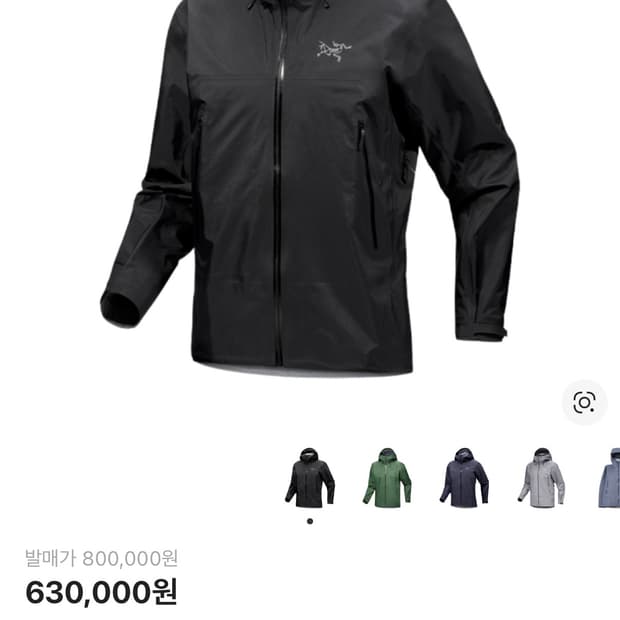Screen dimensions: 620x620
Task: Open the image search icon
Action: click(x=584, y=402)
